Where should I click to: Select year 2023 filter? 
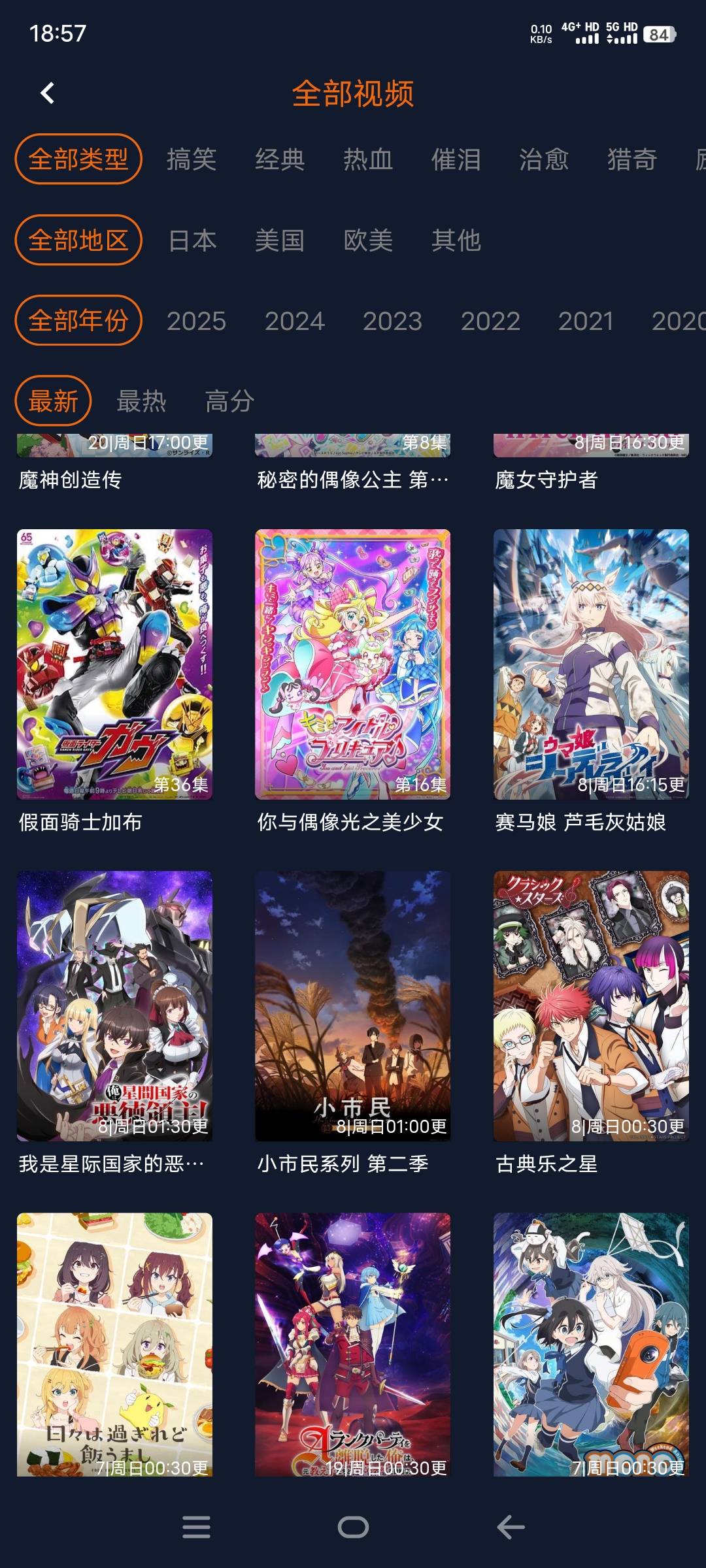[x=394, y=320]
